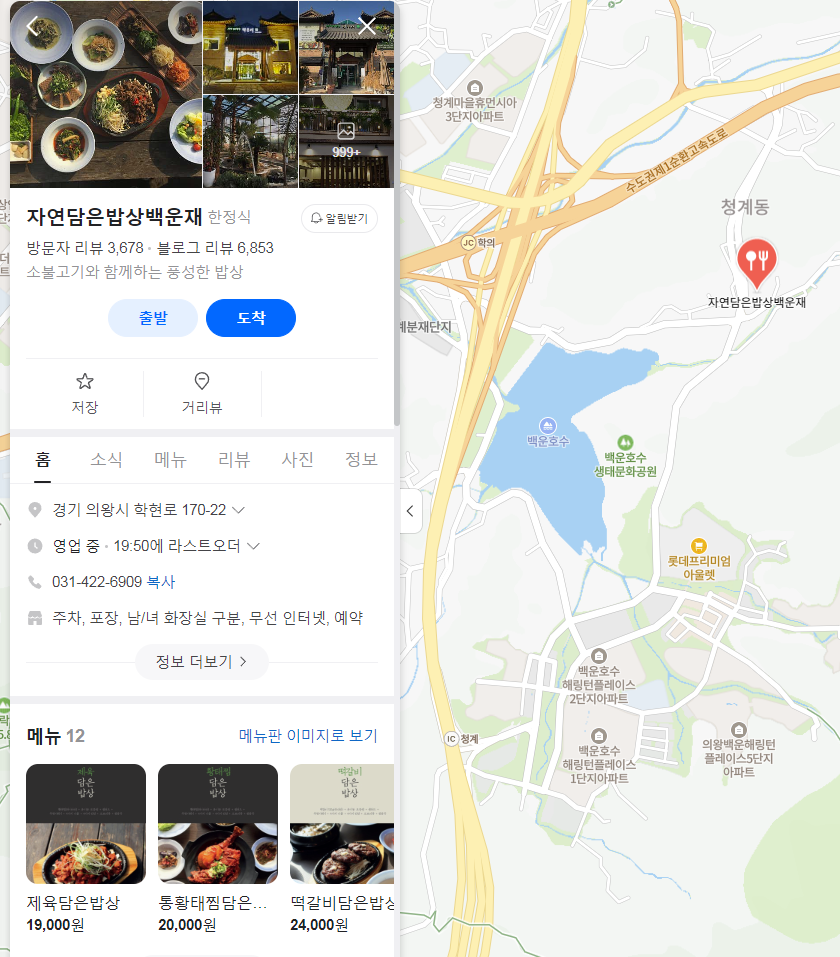Switch to the 정보 tab

point(361,460)
